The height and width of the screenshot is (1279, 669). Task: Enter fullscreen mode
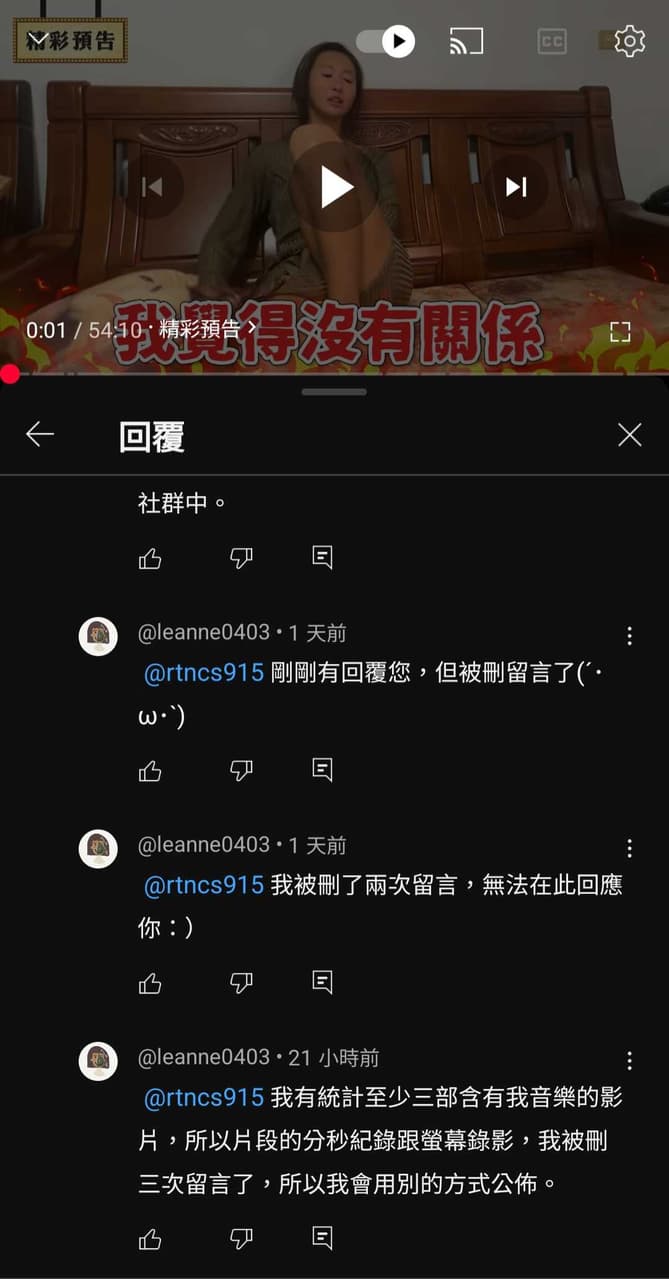[x=620, y=332]
